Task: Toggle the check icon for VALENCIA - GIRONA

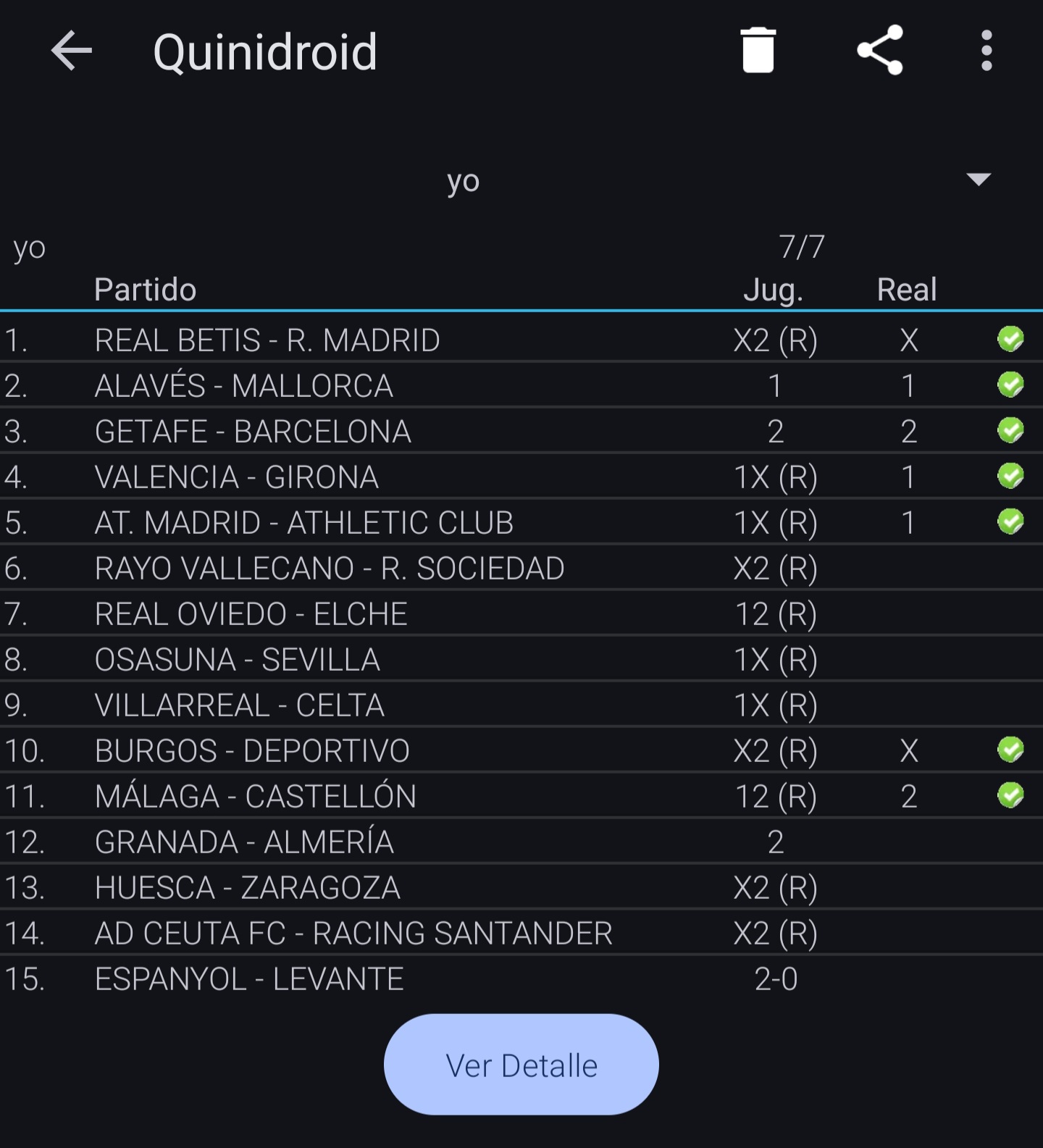Action: coord(1011,476)
